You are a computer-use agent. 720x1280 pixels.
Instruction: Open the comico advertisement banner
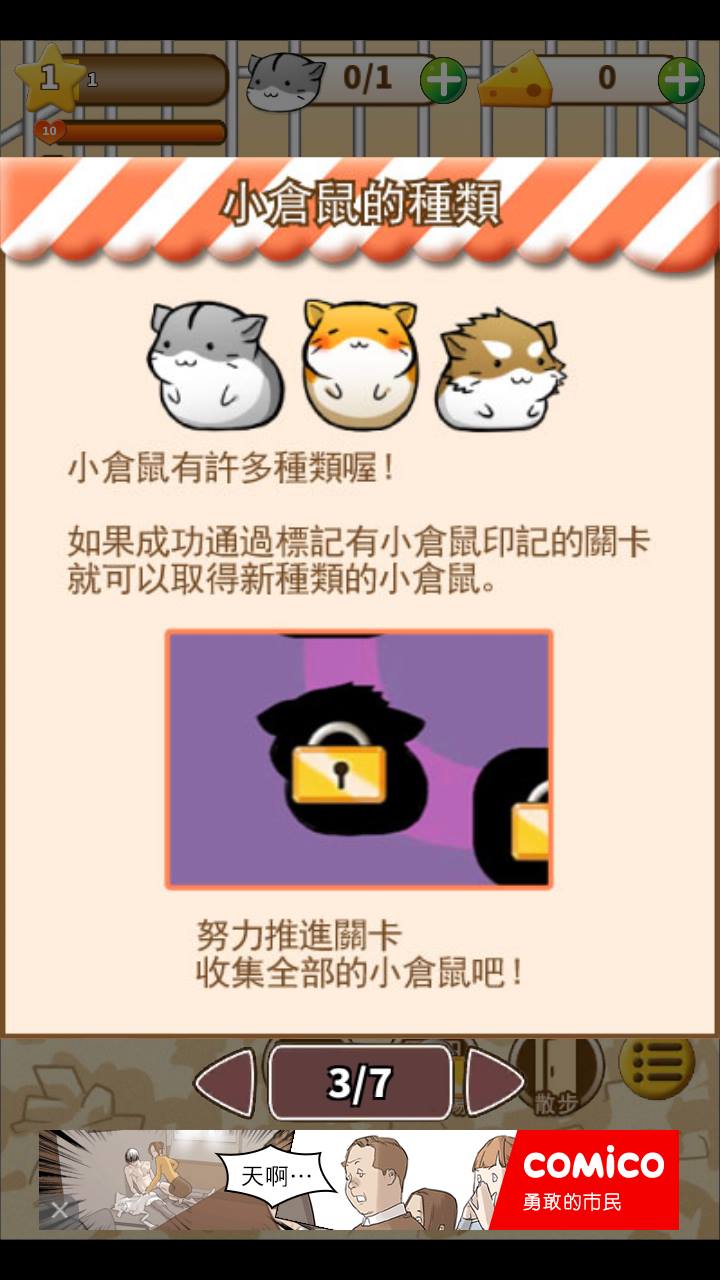coord(400,1180)
